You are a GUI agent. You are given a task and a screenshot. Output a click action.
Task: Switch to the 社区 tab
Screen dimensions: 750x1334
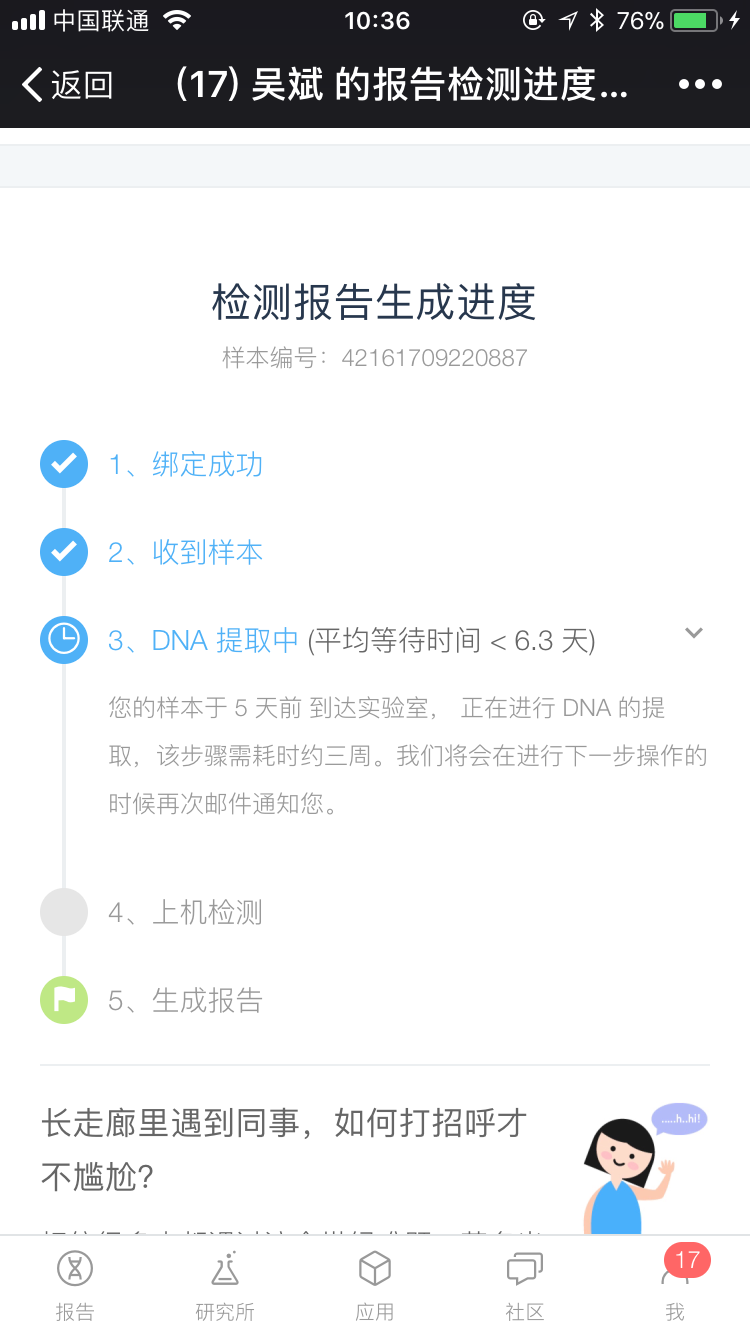tap(525, 1285)
